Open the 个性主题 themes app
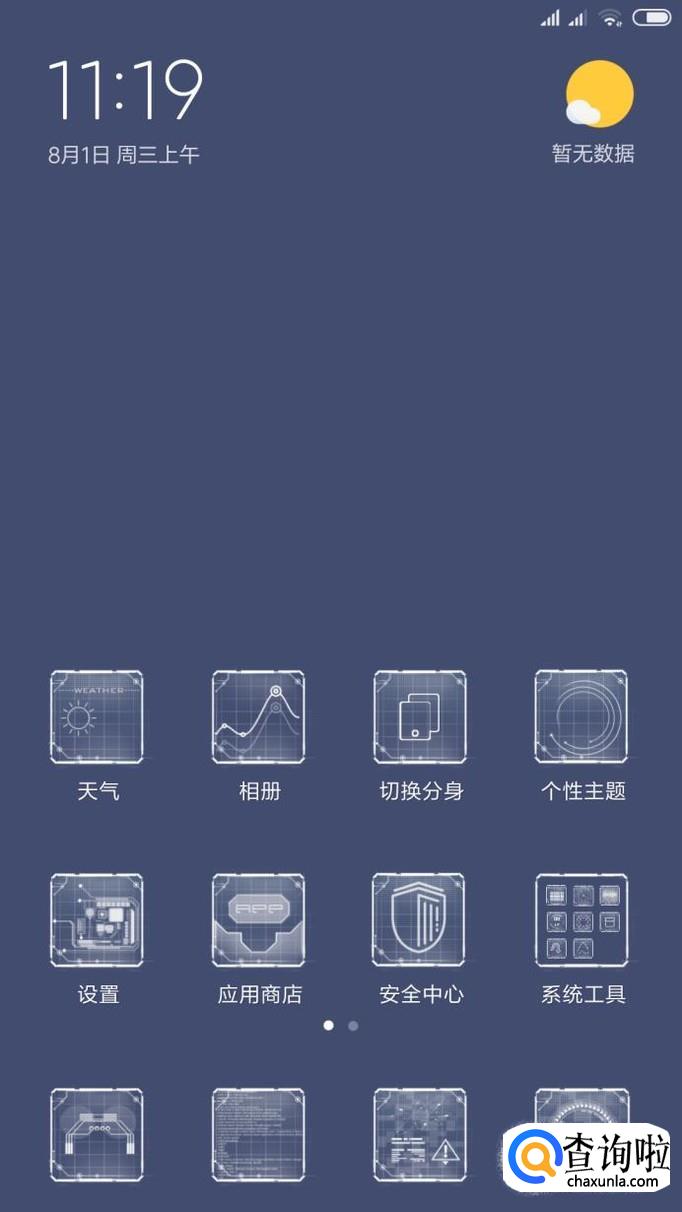682x1212 pixels. point(582,717)
